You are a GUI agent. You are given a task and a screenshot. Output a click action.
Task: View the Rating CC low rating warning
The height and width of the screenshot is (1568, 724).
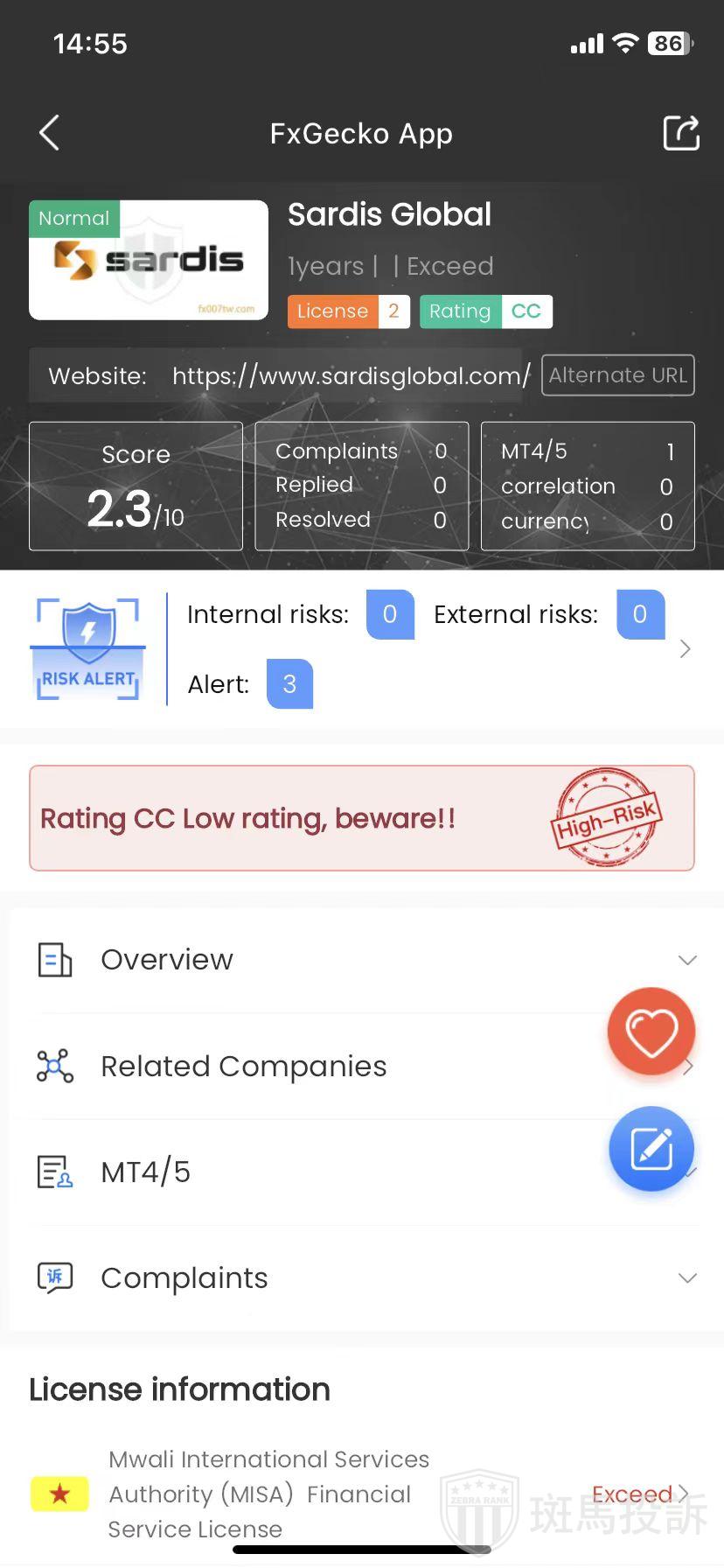click(362, 818)
